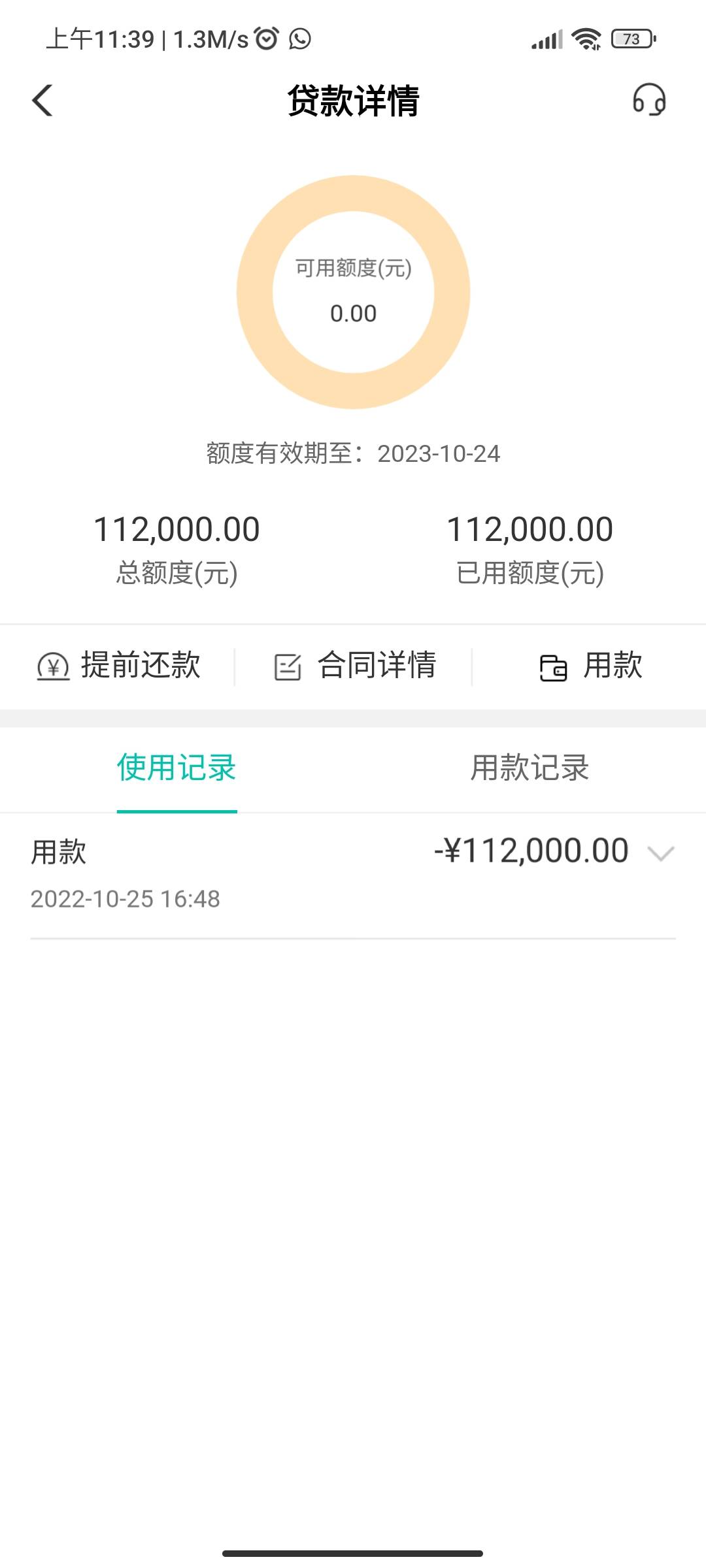Switch to the 用款记录 tab

(x=529, y=768)
